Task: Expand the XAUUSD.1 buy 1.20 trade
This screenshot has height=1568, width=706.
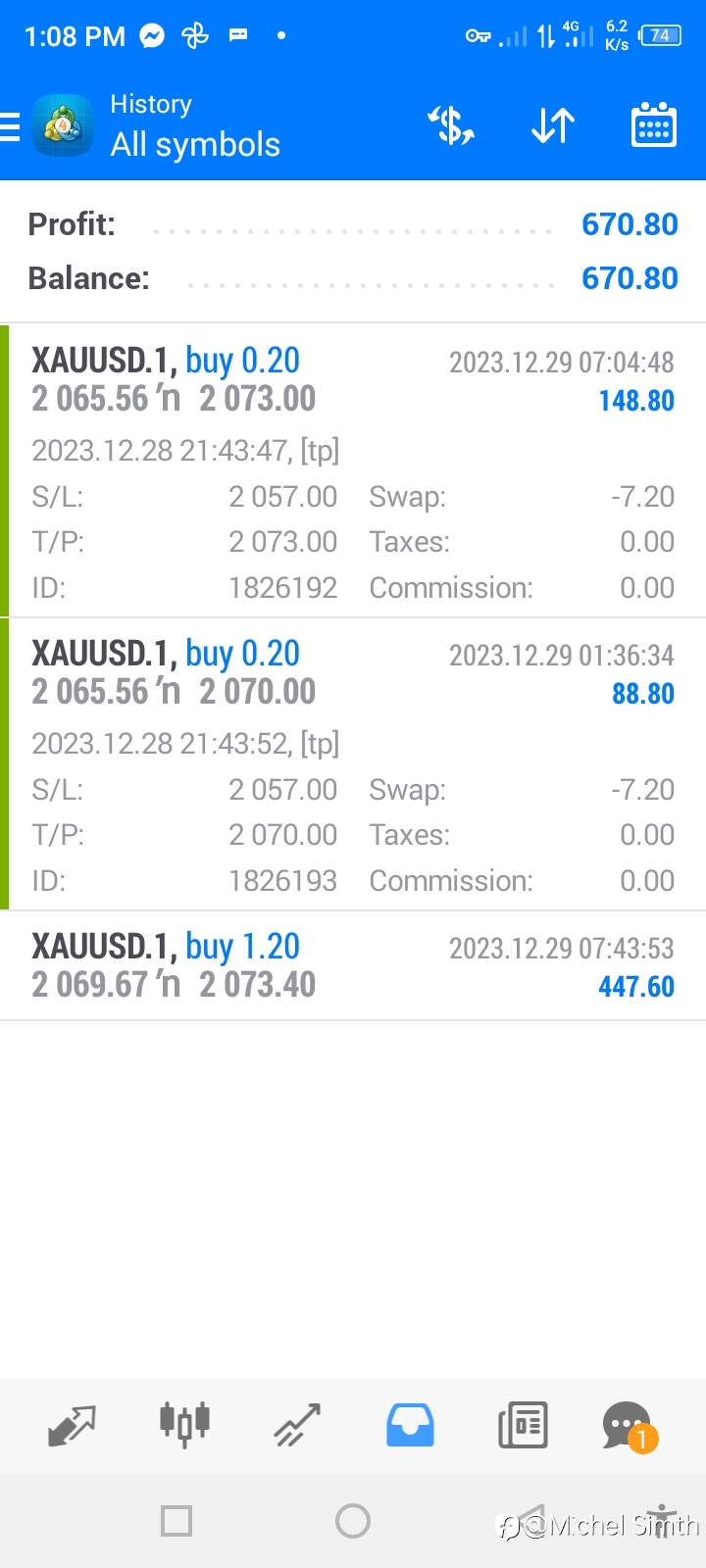Action: click(353, 966)
